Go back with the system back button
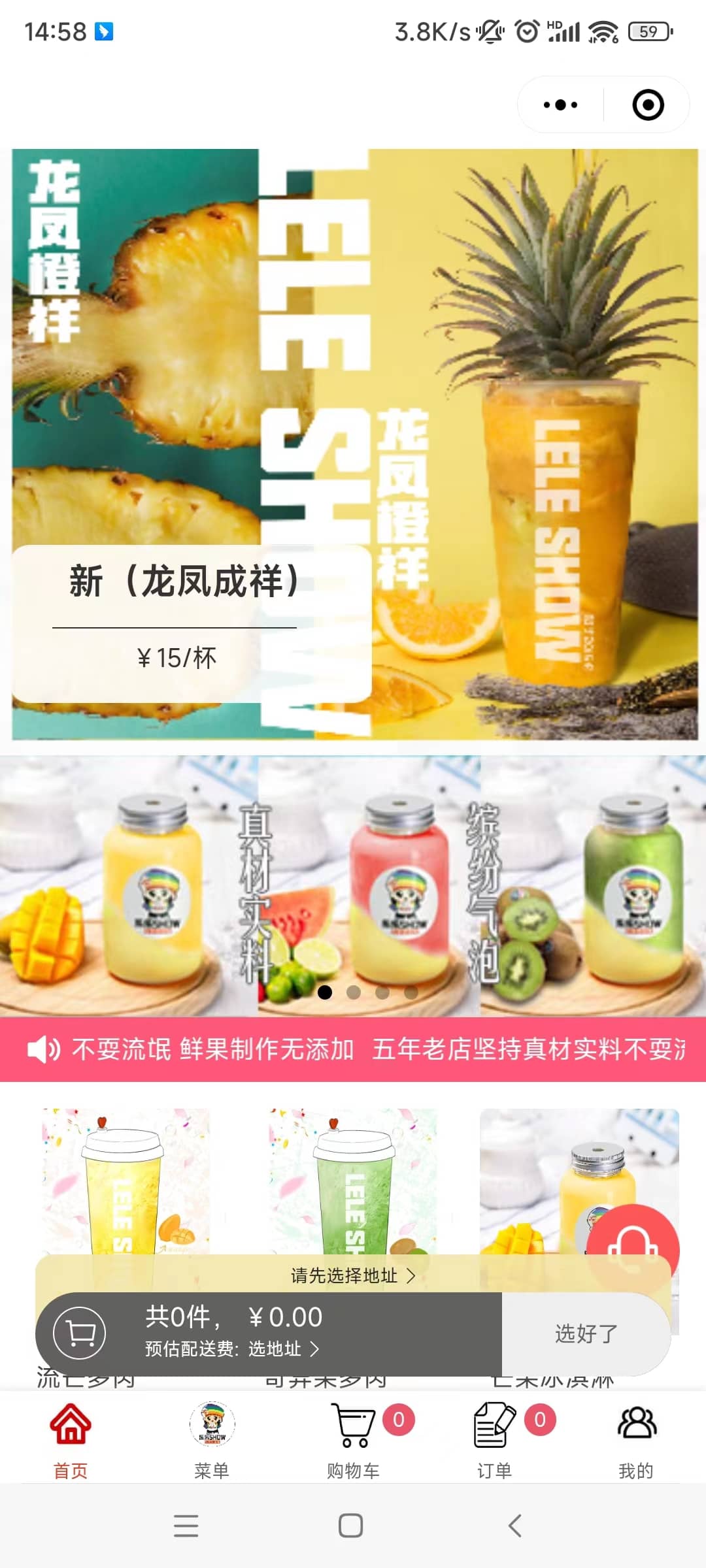Image resolution: width=706 pixels, height=1568 pixels. point(515,1526)
